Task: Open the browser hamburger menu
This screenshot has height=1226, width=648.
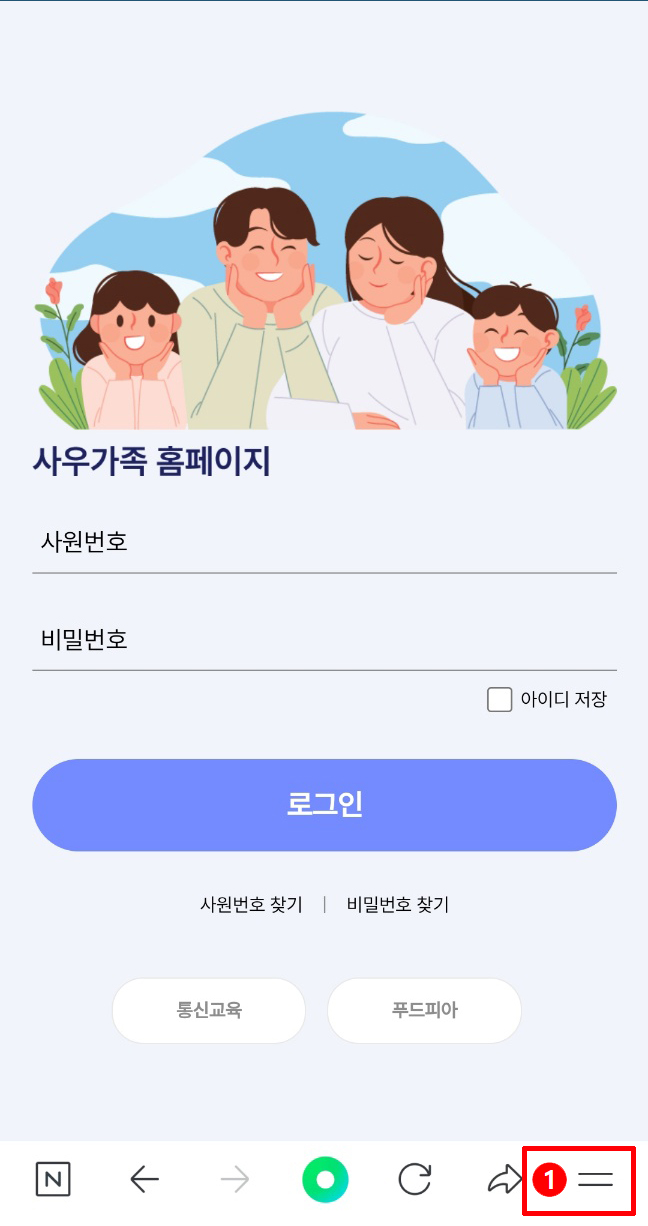Action: [x=595, y=1180]
